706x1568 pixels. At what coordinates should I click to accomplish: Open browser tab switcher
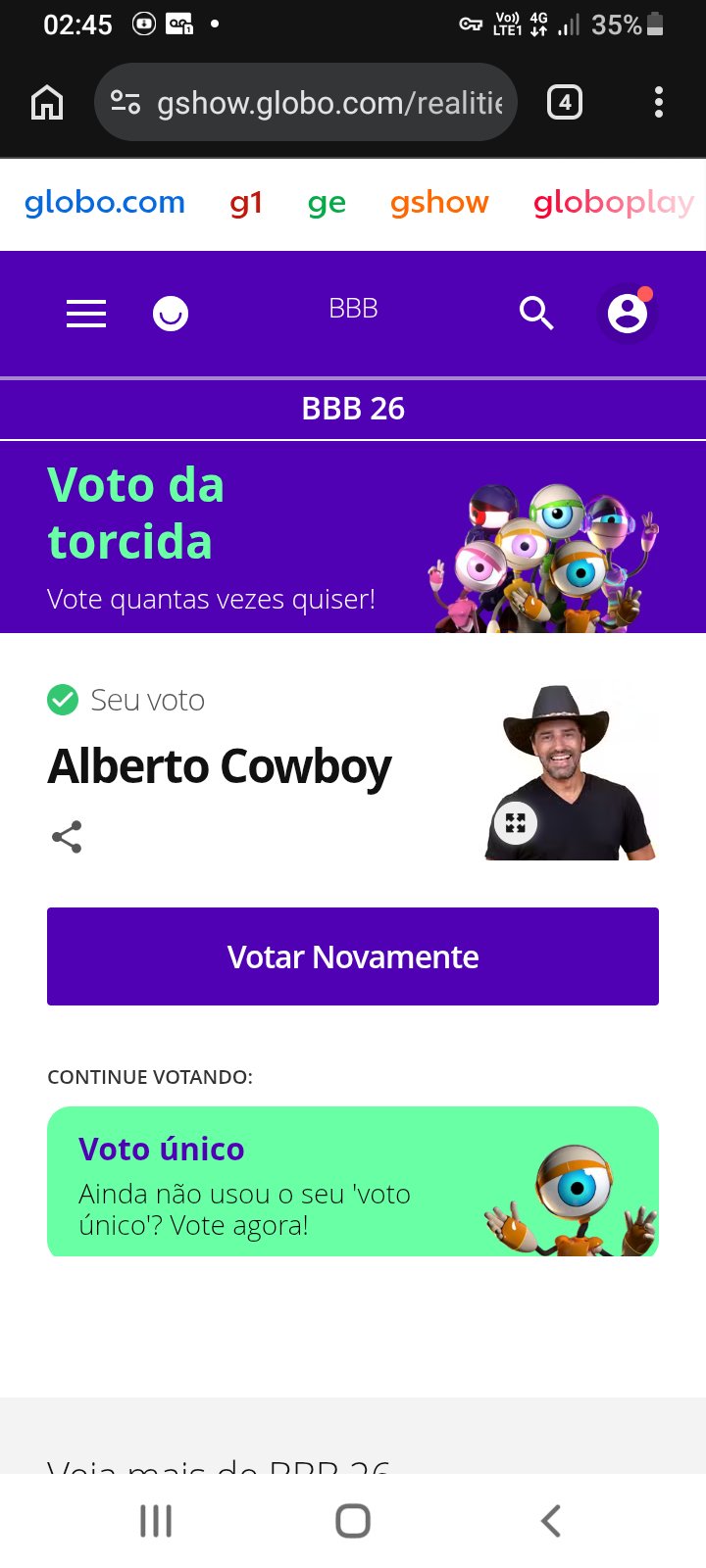pyautogui.click(x=564, y=102)
